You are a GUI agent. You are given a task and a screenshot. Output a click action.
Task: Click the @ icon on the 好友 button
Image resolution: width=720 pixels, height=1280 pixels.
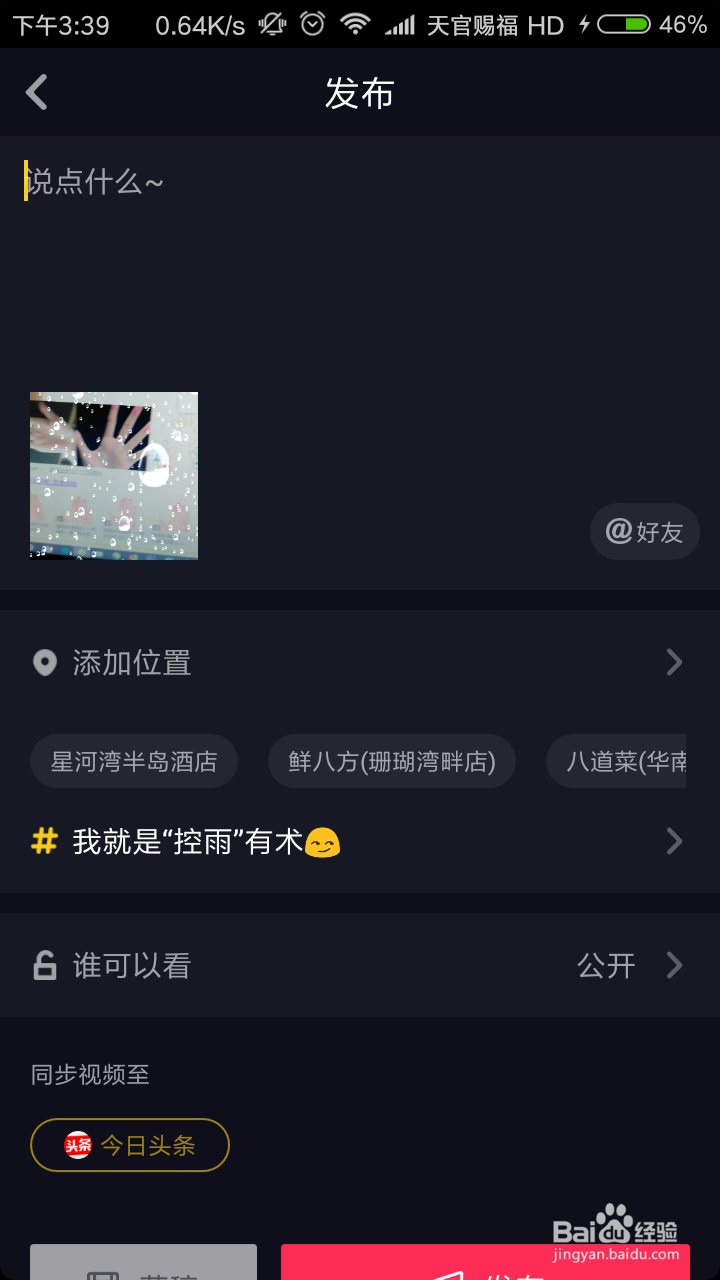point(617,531)
